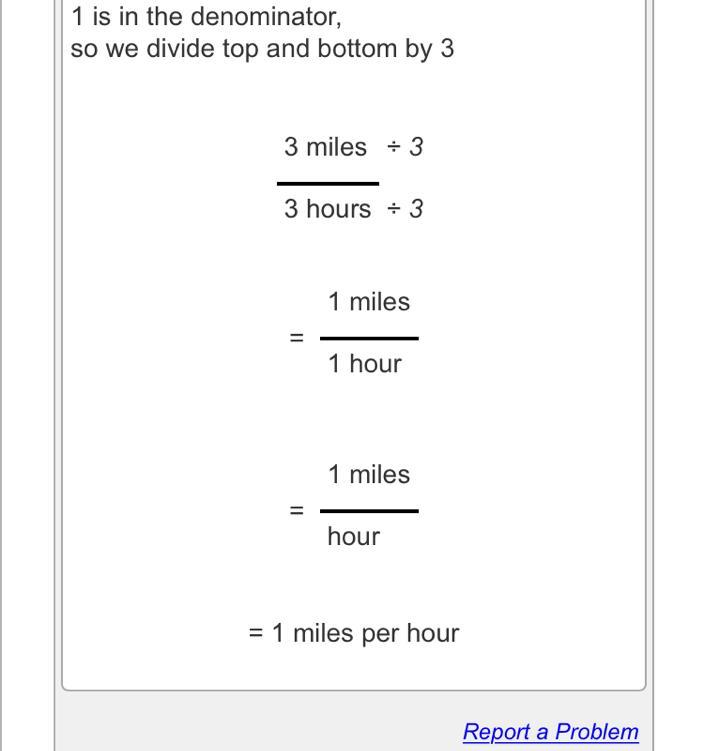
Task: Open the Report a Problem link
Action: (x=550, y=731)
